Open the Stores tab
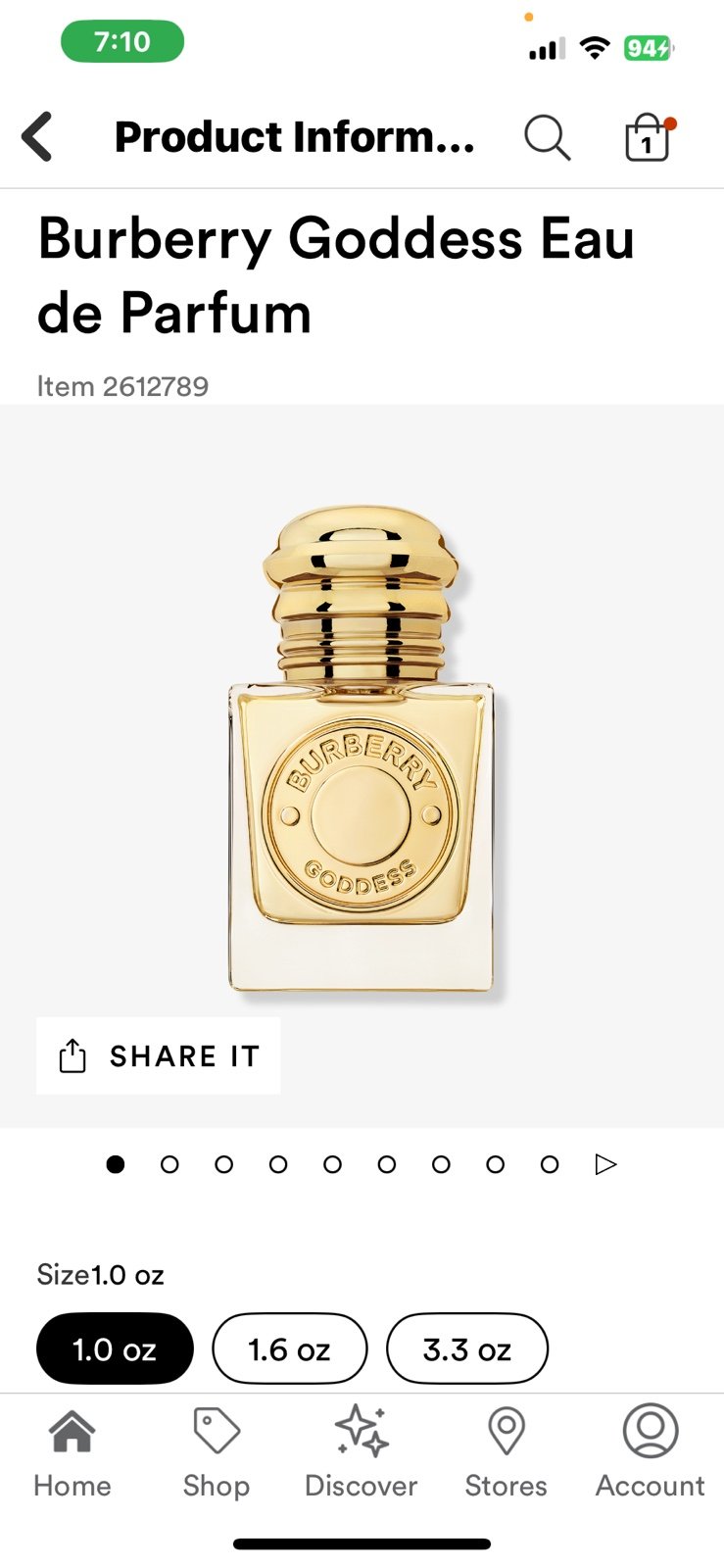The height and width of the screenshot is (1568, 724). pyautogui.click(x=507, y=1452)
